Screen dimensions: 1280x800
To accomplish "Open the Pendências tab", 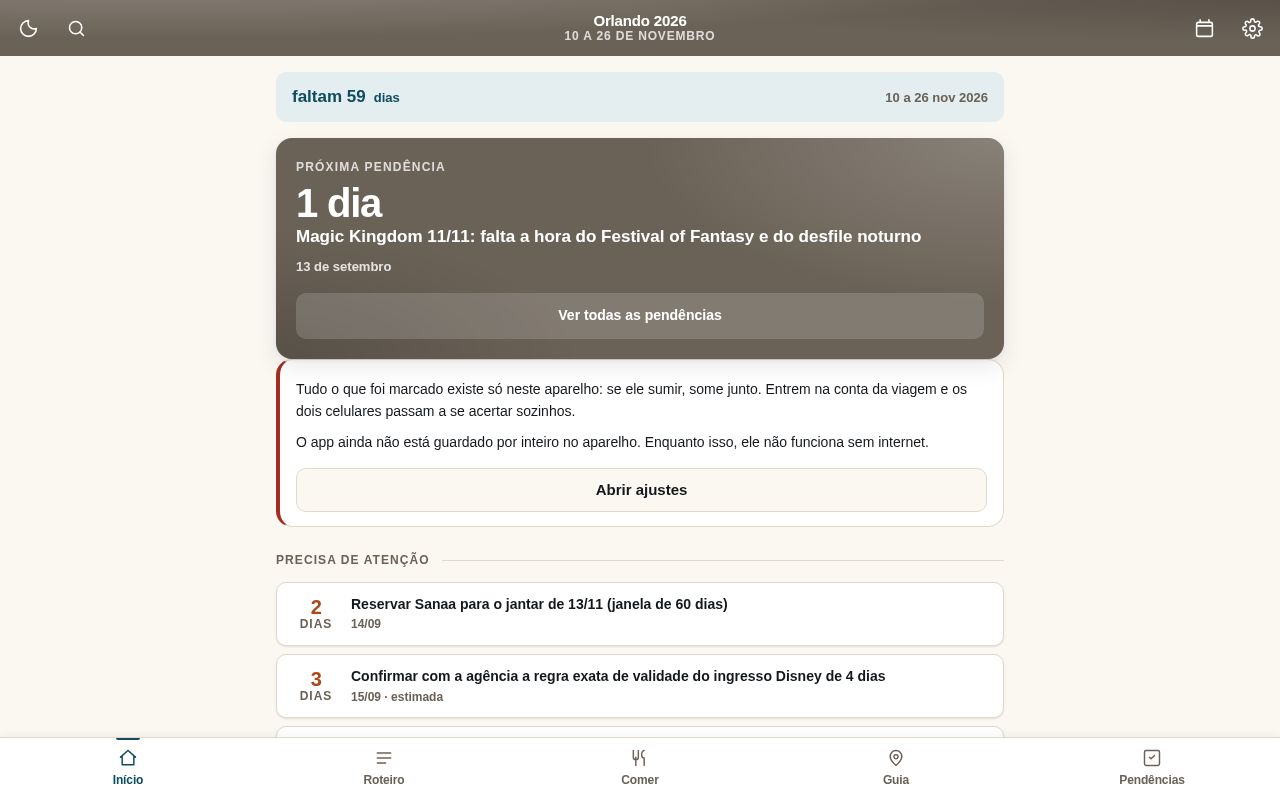I will pyautogui.click(x=1152, y=768).
